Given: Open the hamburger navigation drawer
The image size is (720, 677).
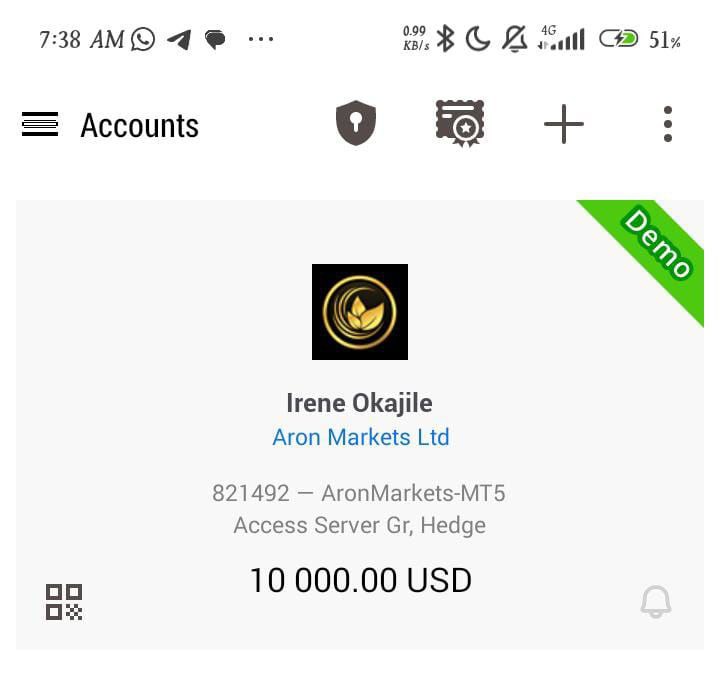Looking at the screenshot, I should tap(40, 125).
